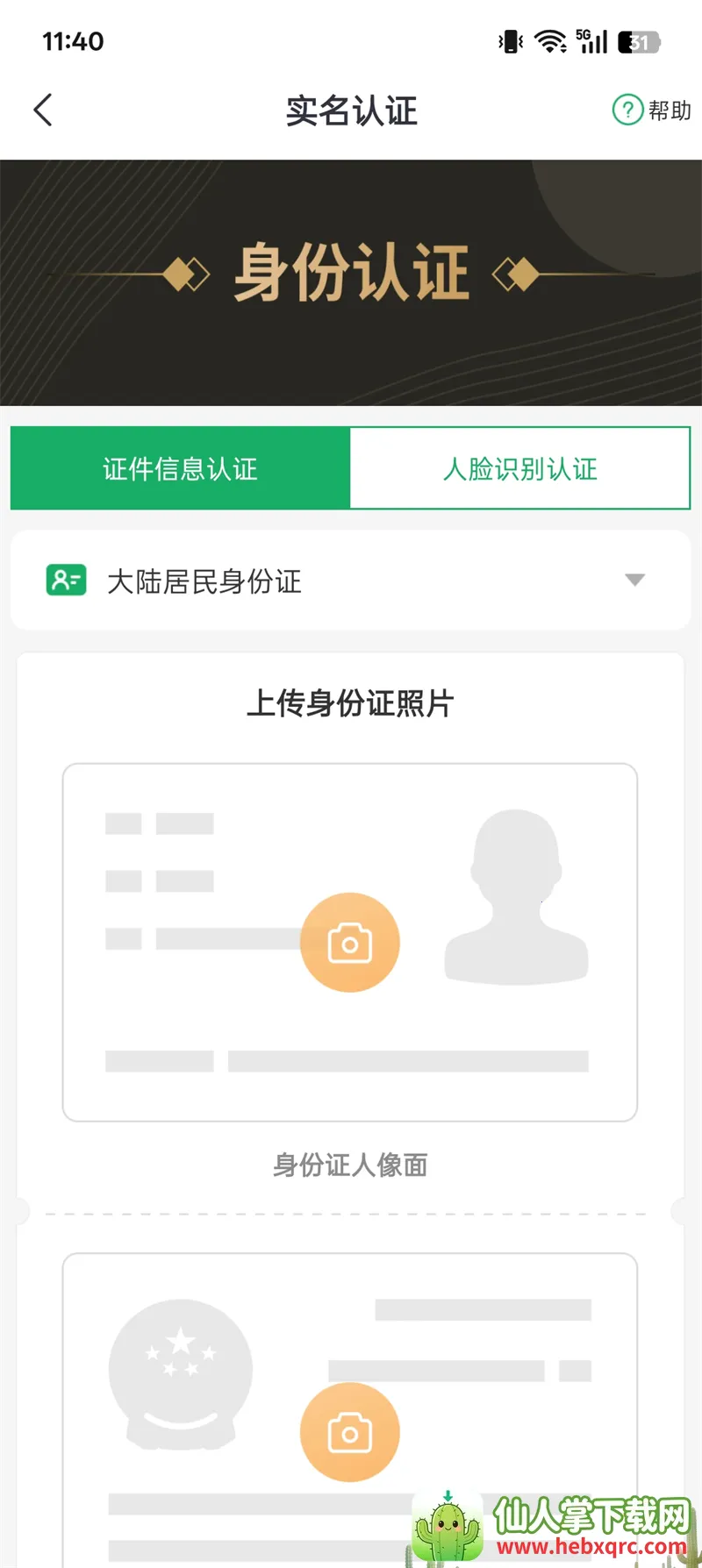Tap the camera icon on ID emblem side
The width and height of the screenshot is (702, 1568).
click(350, 1431)
